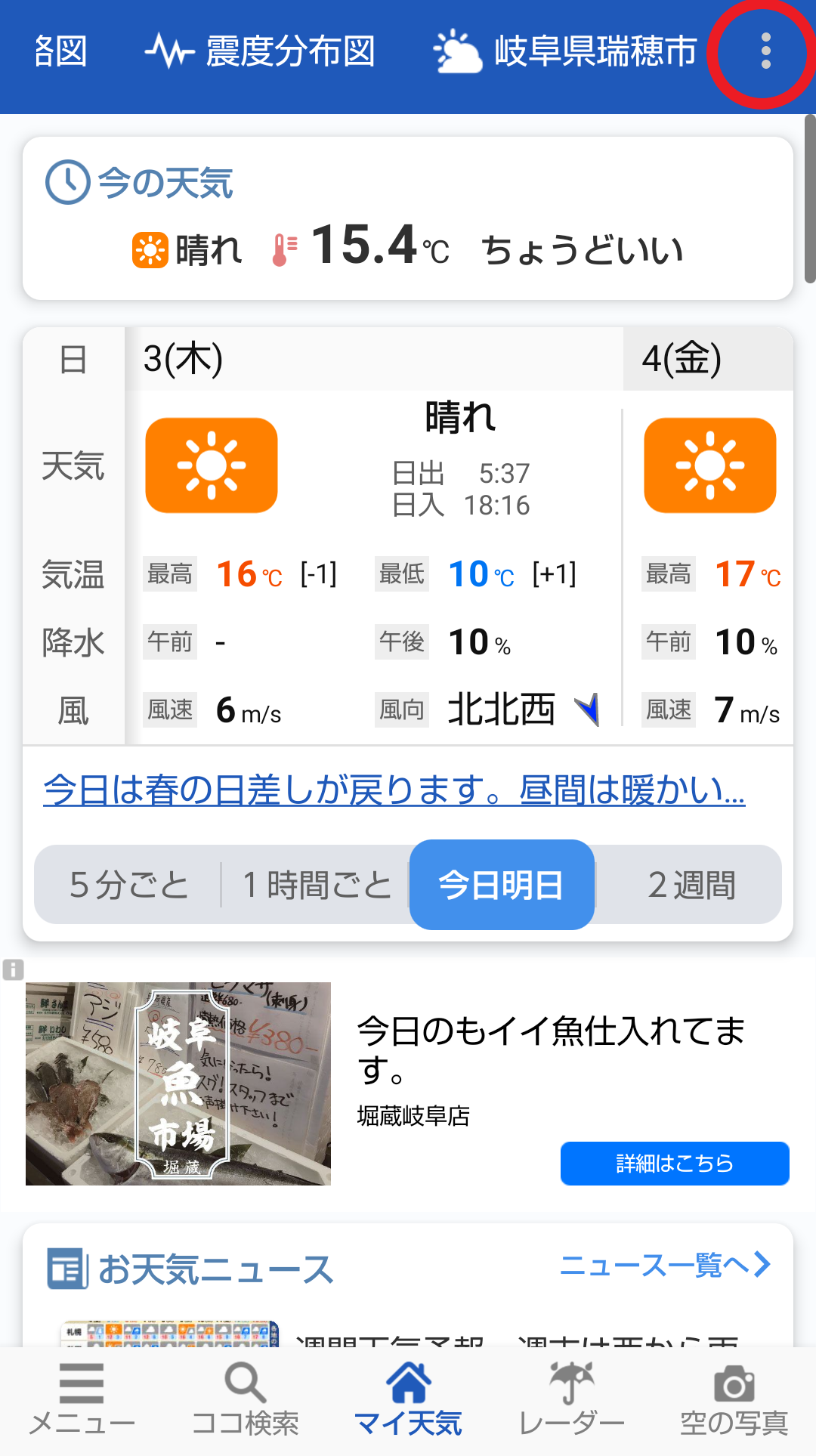This screenshot has height=1456, width=816.
Task: Tap the 詳細はこちら ad button
Action: [x=675, y=1164]
